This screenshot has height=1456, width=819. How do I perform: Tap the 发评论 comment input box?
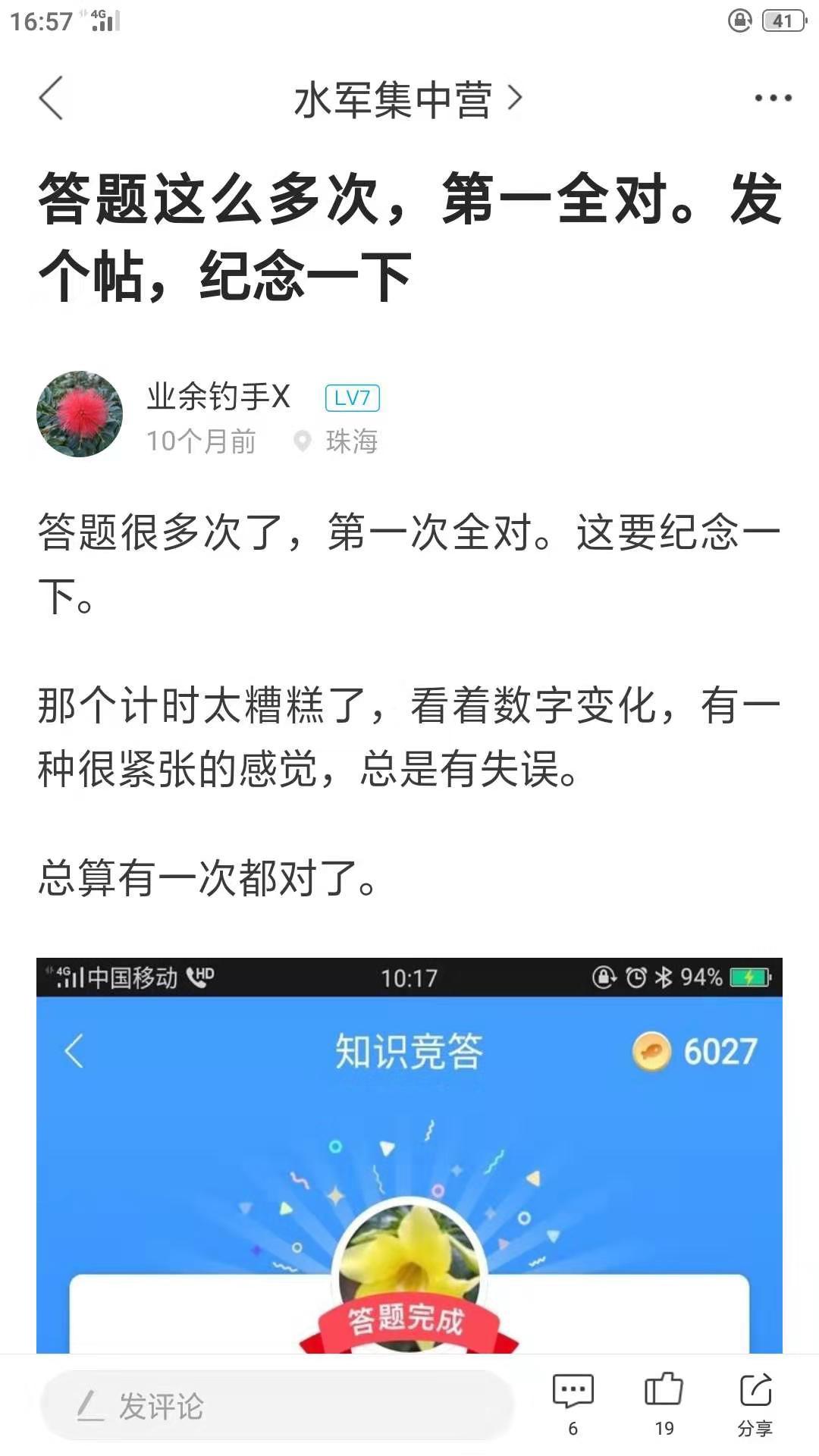click(278, 1406)
